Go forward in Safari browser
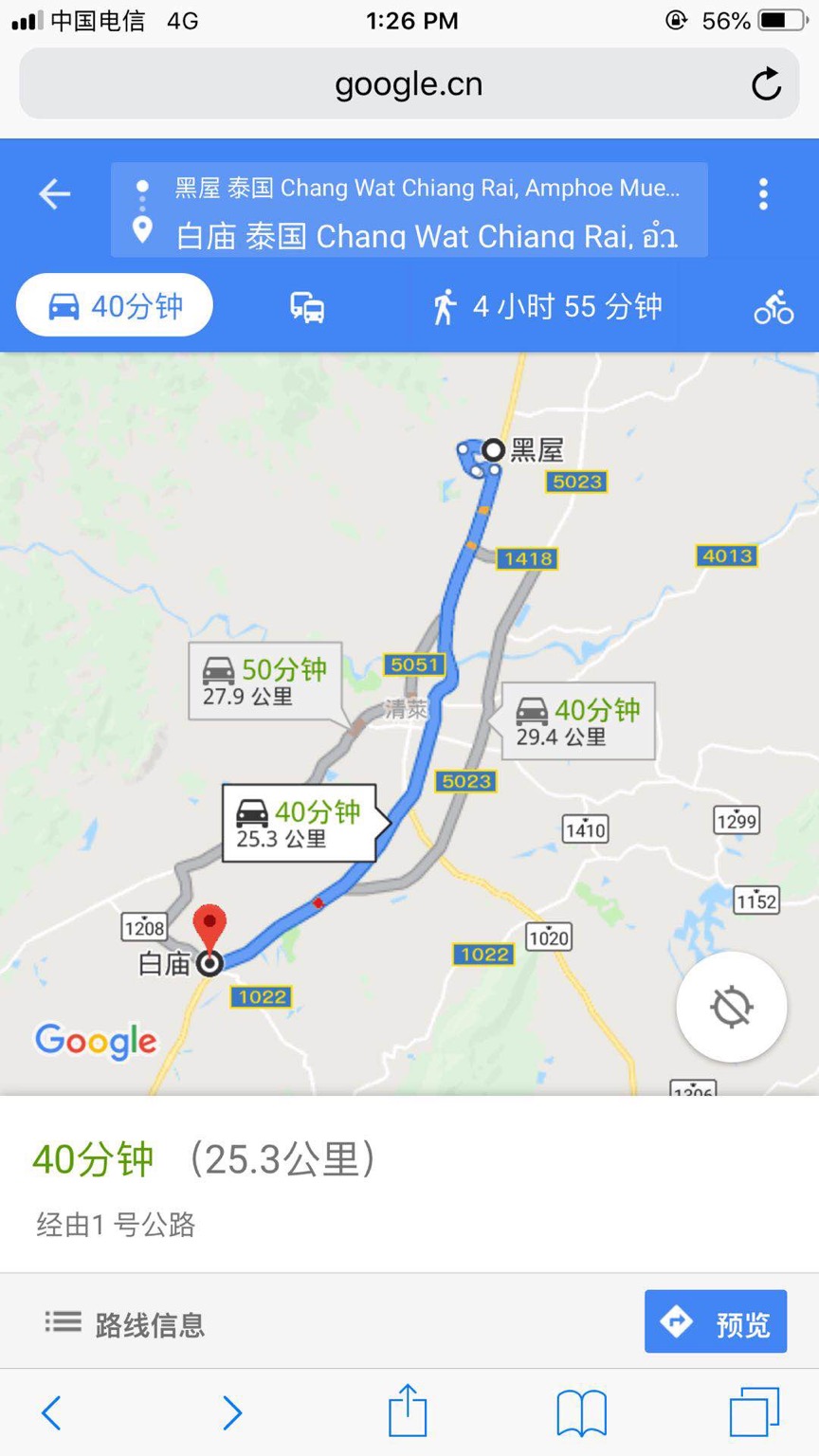Image resolution: width=819 pixels, height=1456 pixels. coord(231,1412)
